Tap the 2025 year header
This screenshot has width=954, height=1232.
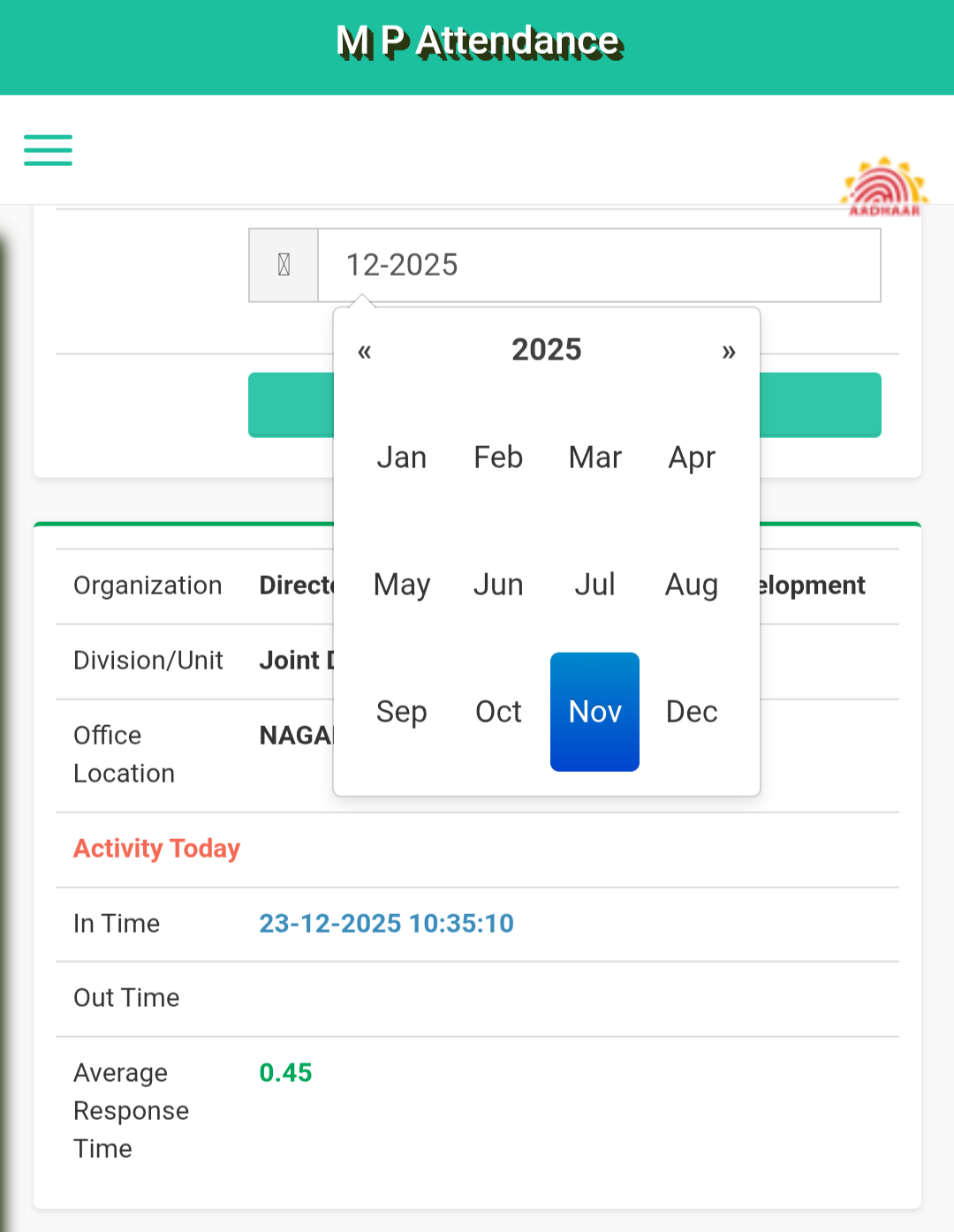[x=547, y=350]
